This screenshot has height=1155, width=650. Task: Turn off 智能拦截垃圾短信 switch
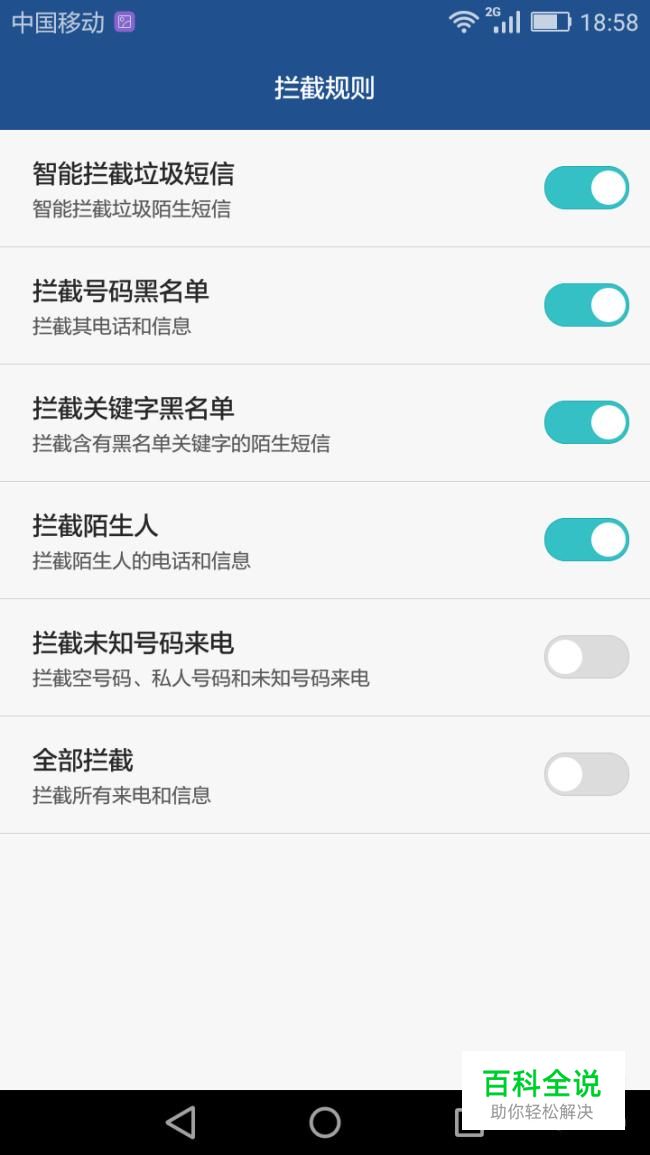click(586, 188)
